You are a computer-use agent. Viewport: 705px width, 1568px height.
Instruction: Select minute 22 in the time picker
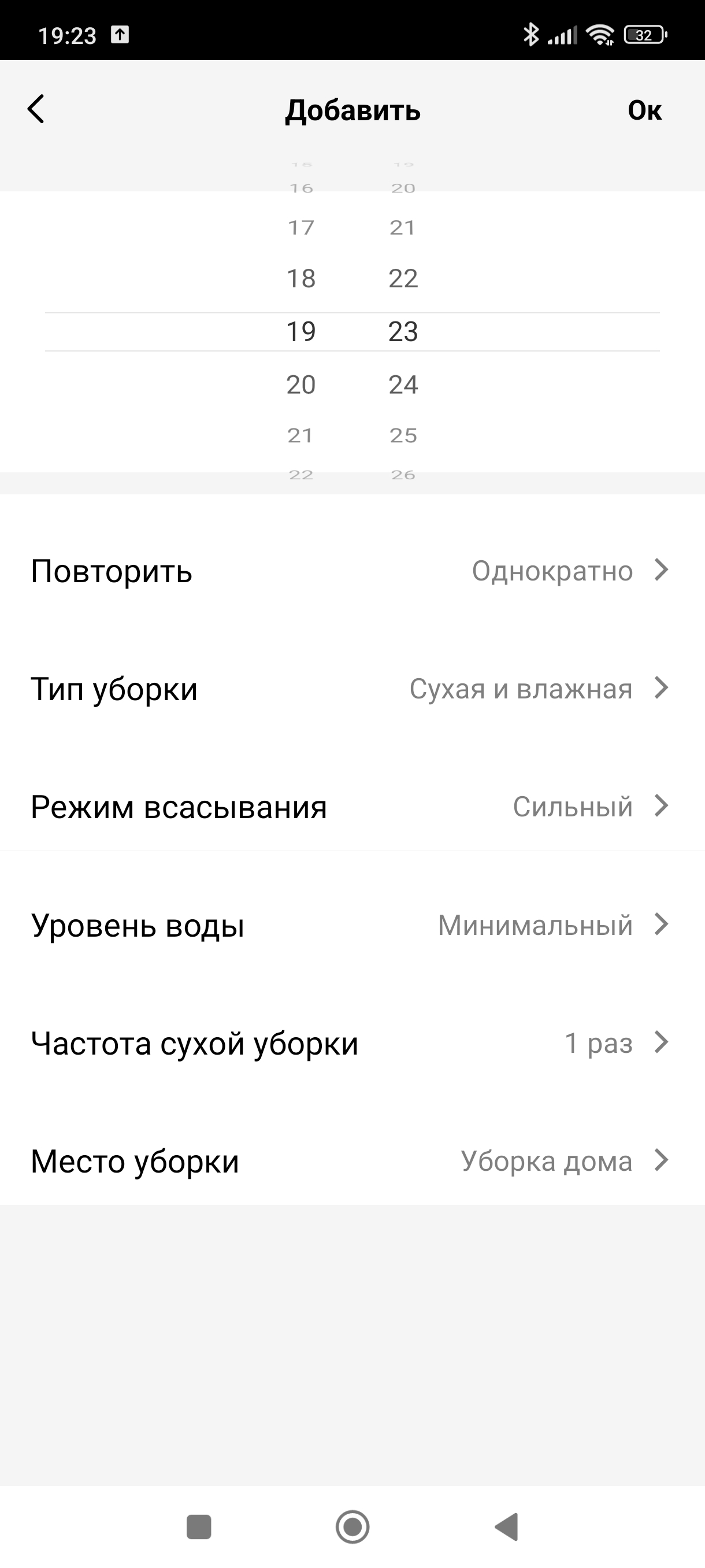[x=403, y=279]
